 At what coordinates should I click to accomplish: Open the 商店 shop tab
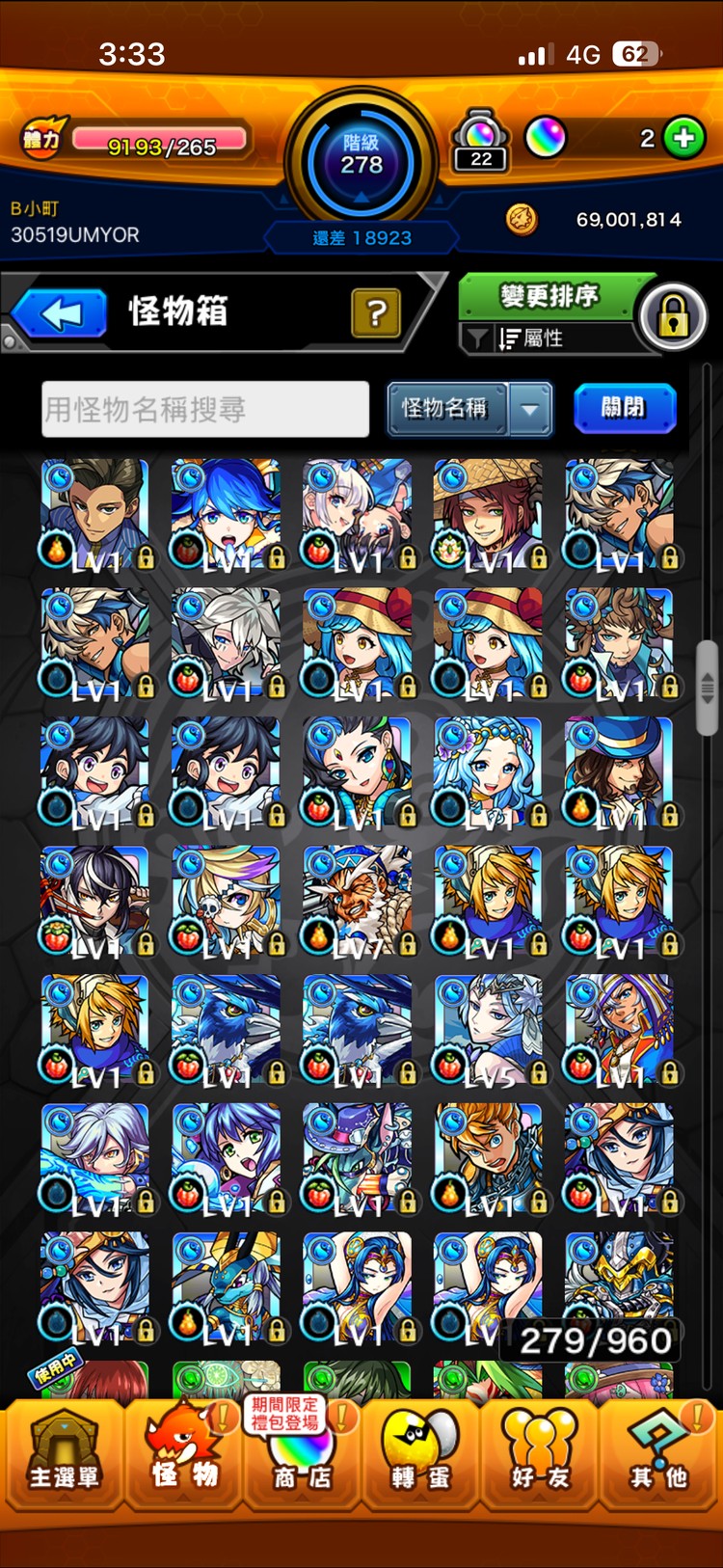click(x=301, y=1455)
